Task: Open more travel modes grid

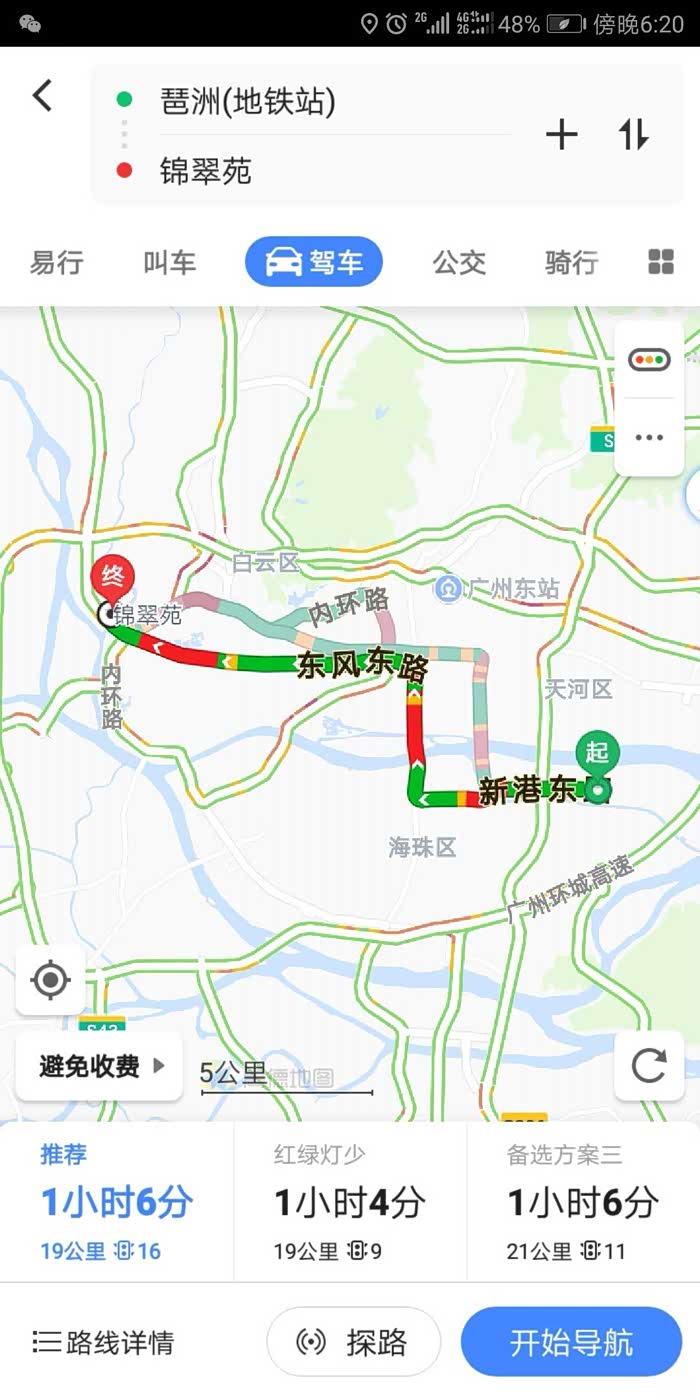Action: (x=661, y=263)
